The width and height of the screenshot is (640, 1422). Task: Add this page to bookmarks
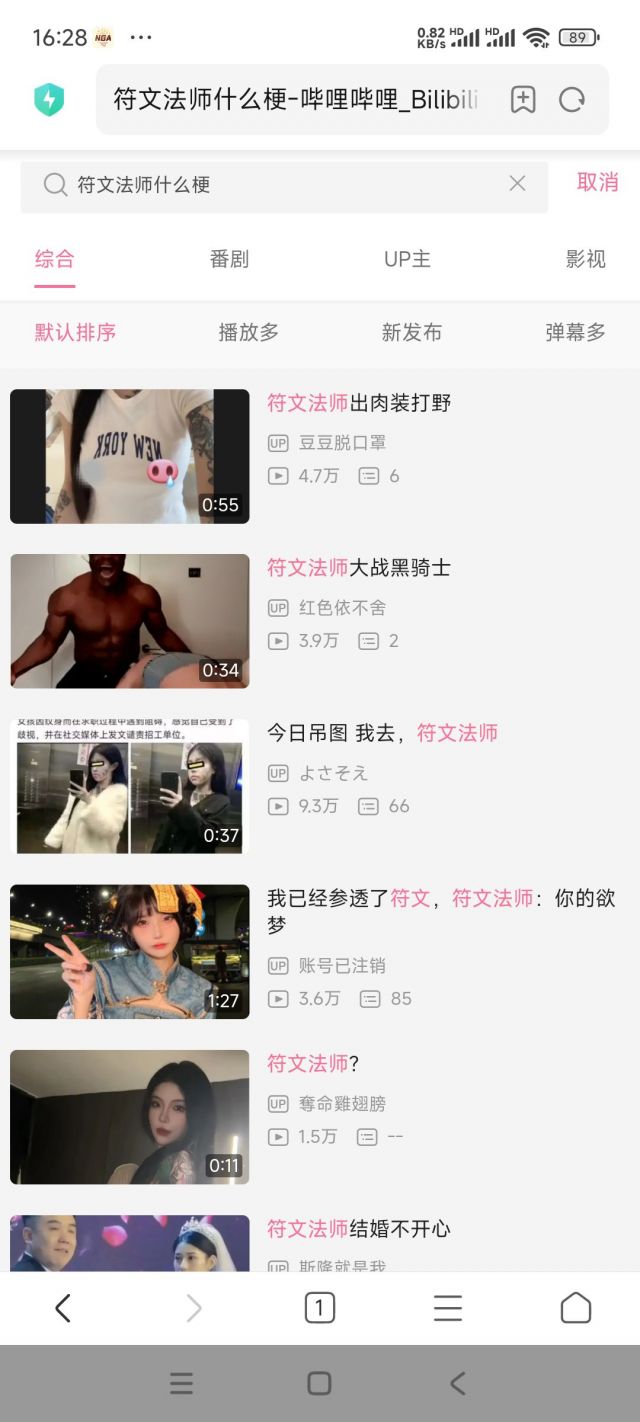coord(523,100)
